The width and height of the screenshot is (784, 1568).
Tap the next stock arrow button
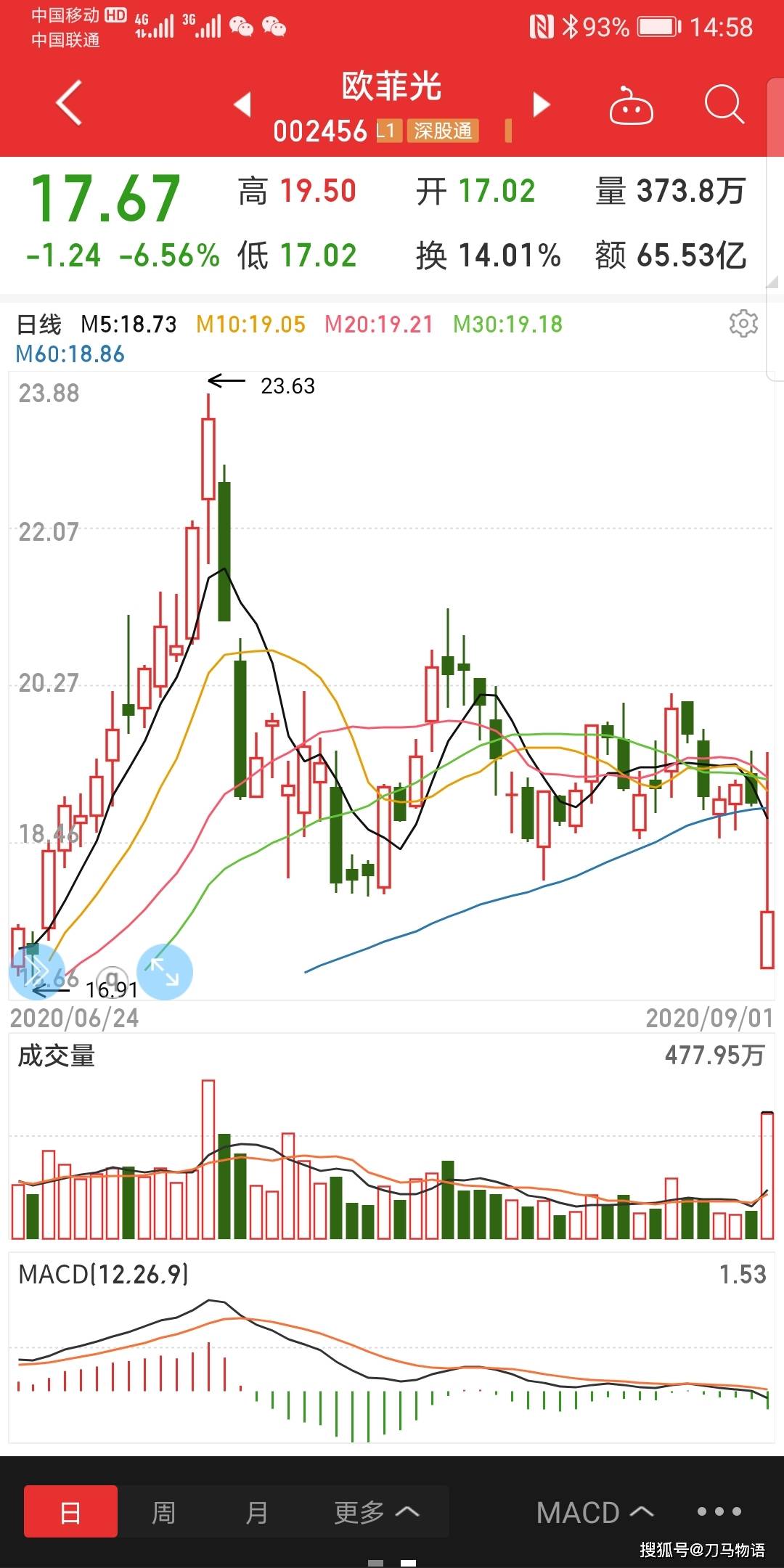pyautogui.click(x=540, y=104)
